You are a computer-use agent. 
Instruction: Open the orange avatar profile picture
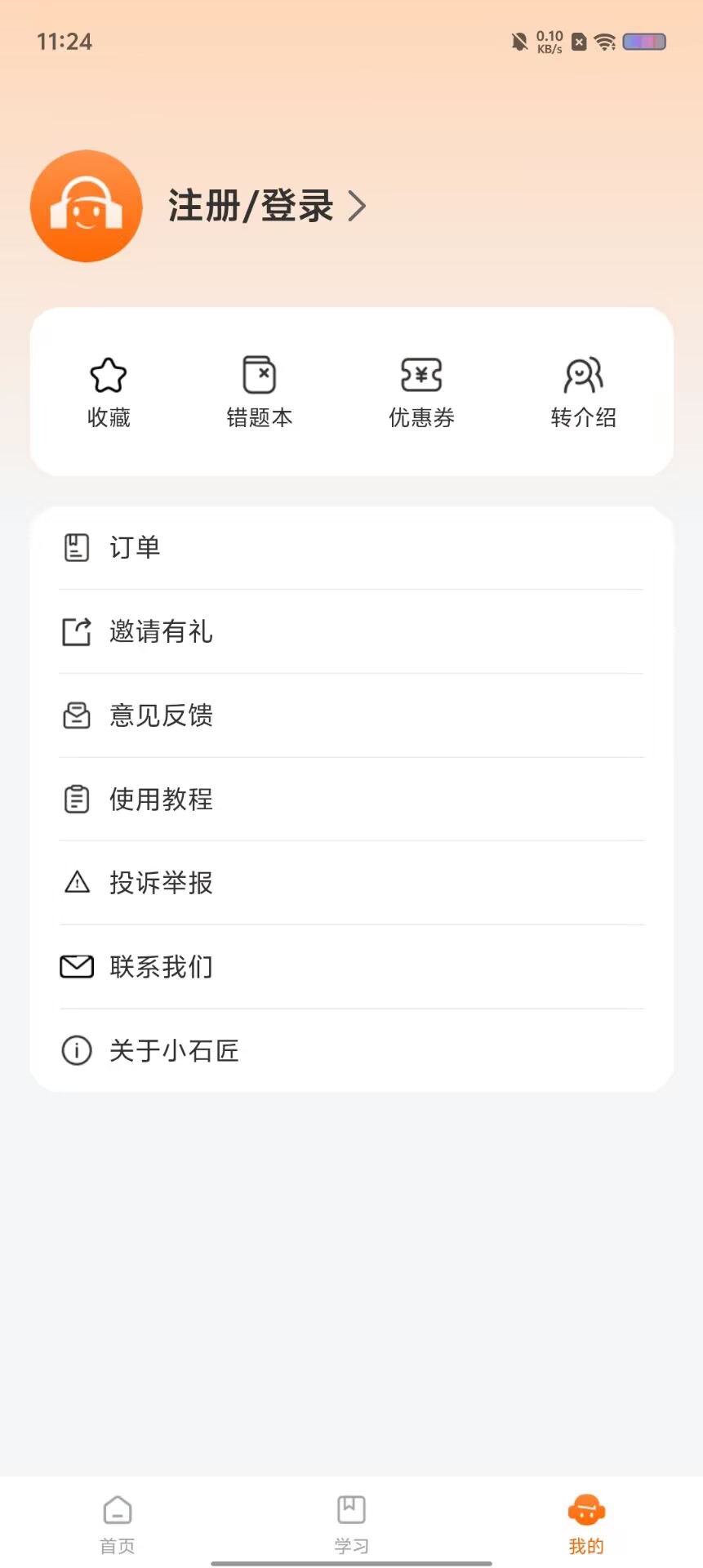click(x=87, y=206)
